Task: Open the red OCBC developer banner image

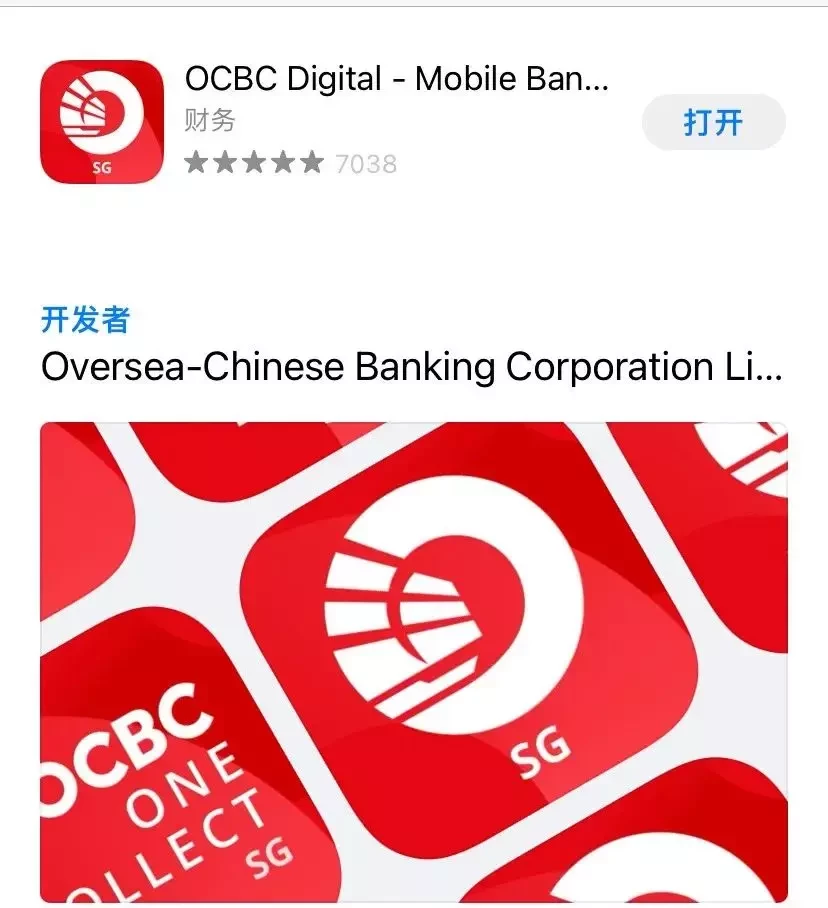Action: pyautogui.click(x=413, y=661)
